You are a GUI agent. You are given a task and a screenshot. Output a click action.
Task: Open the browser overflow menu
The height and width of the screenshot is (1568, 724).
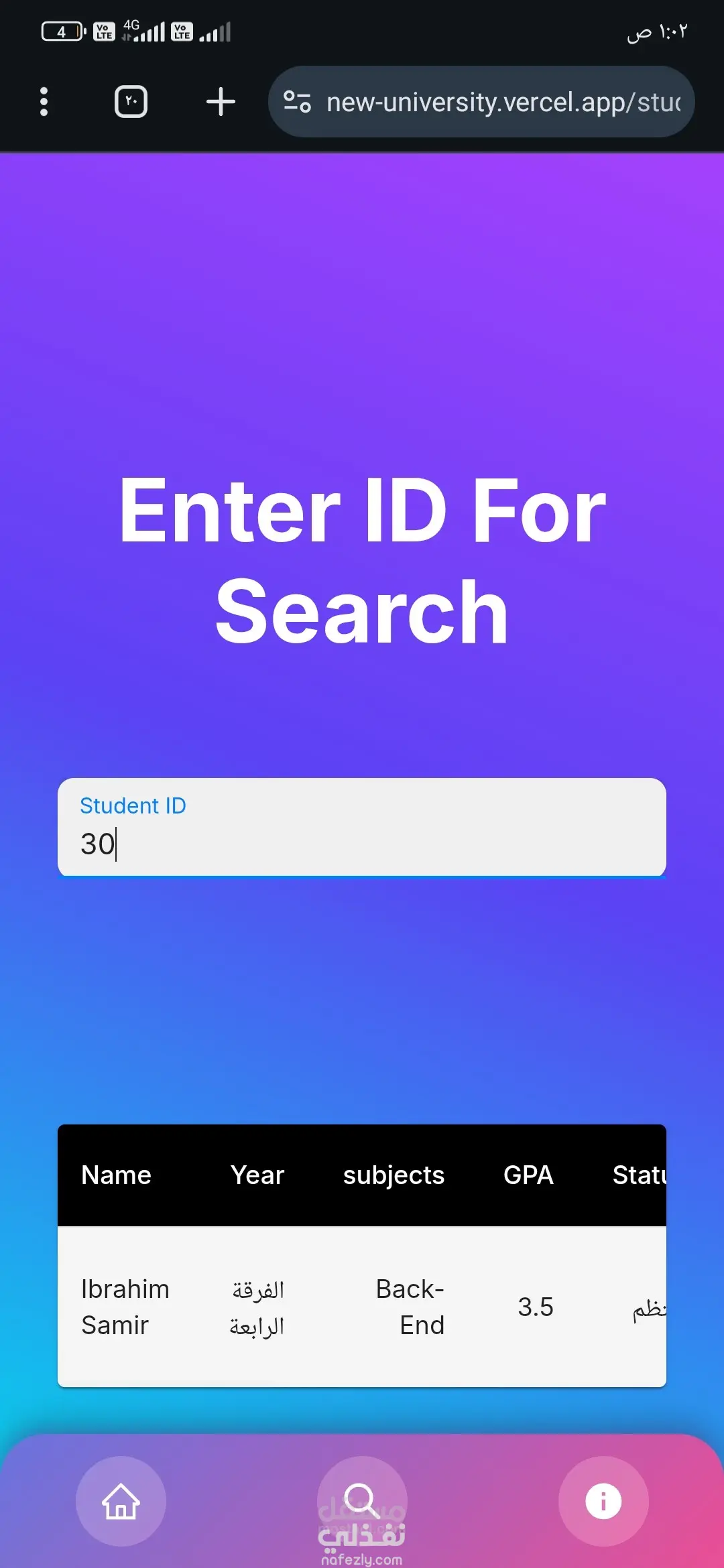44,102
